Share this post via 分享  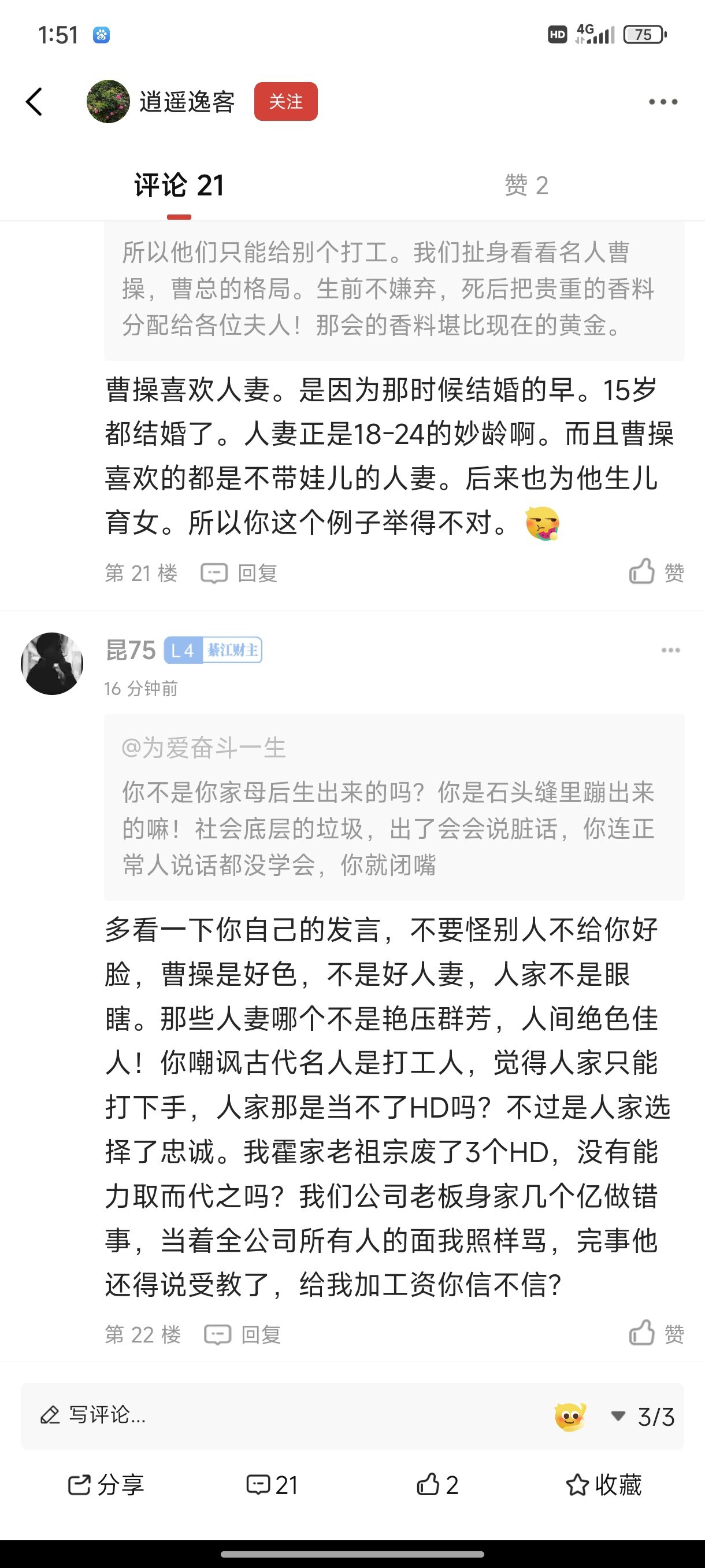click(x=106, y=1485)
